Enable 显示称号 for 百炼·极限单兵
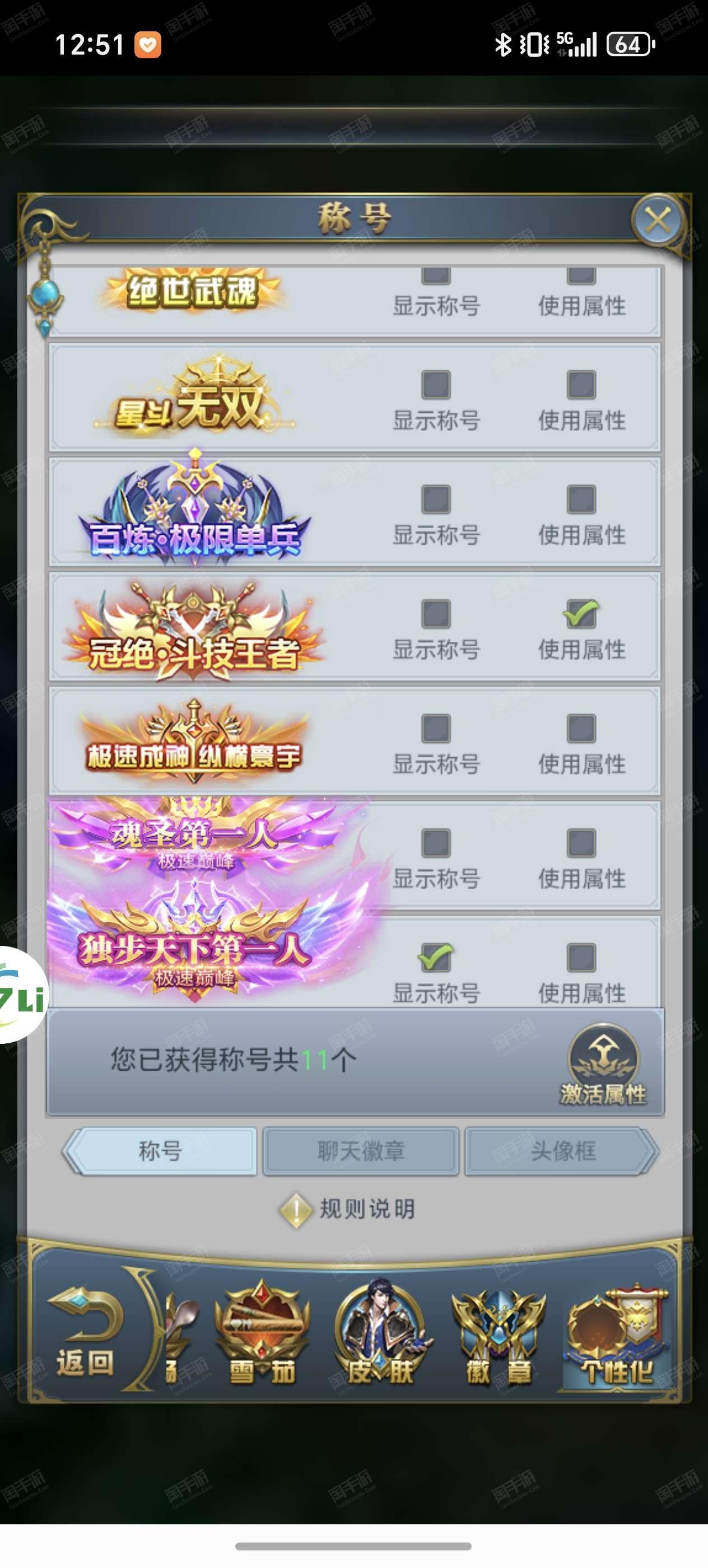 point(436,499)
